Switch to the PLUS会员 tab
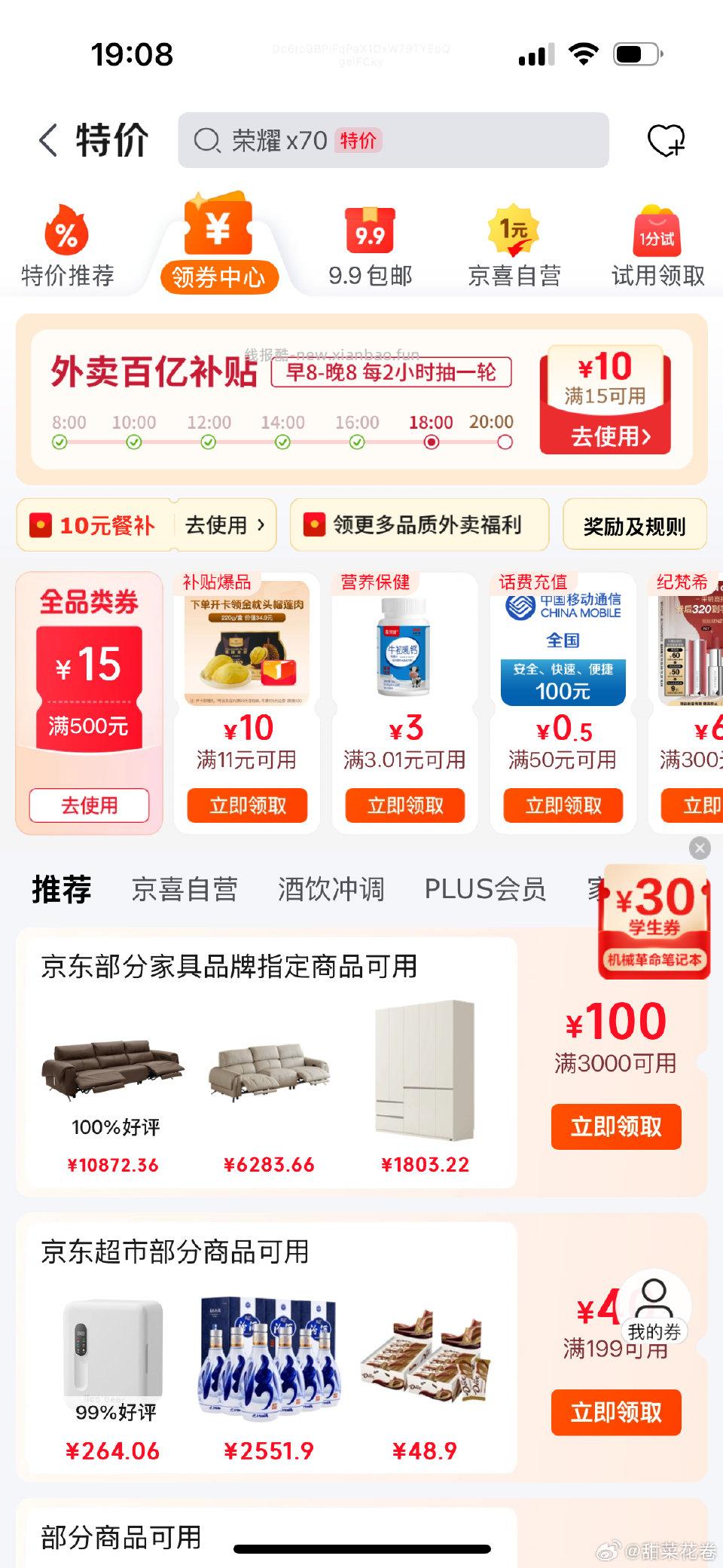723x1568 pixels. click(x=487, y=890)
